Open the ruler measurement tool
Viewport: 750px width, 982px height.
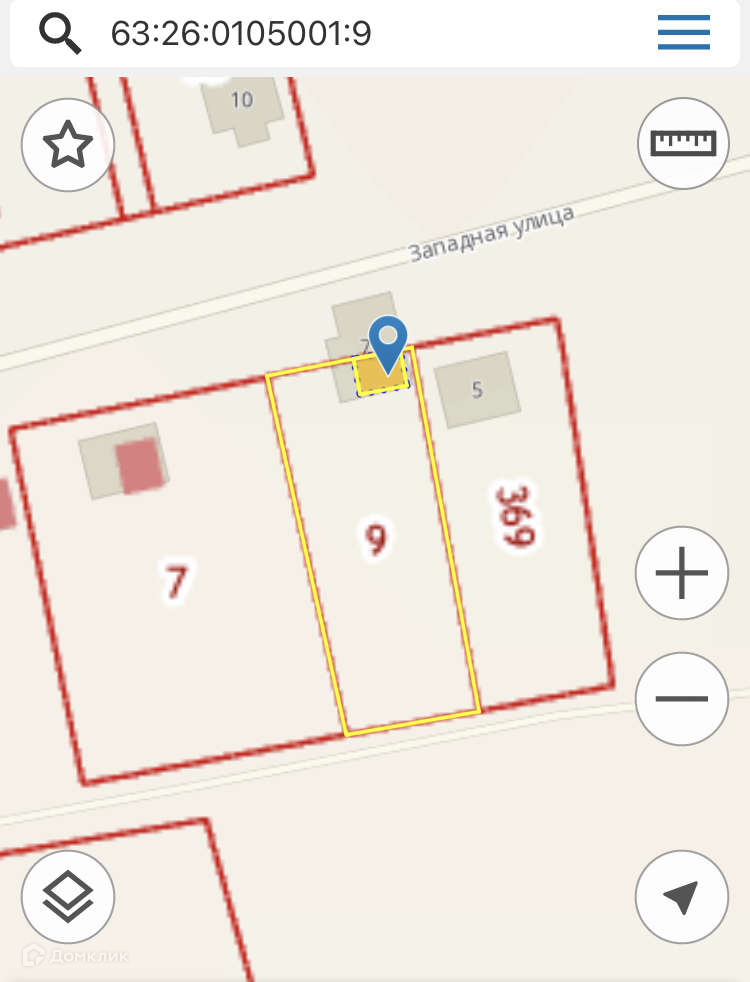pyautogui.click(x=684, y=144)
